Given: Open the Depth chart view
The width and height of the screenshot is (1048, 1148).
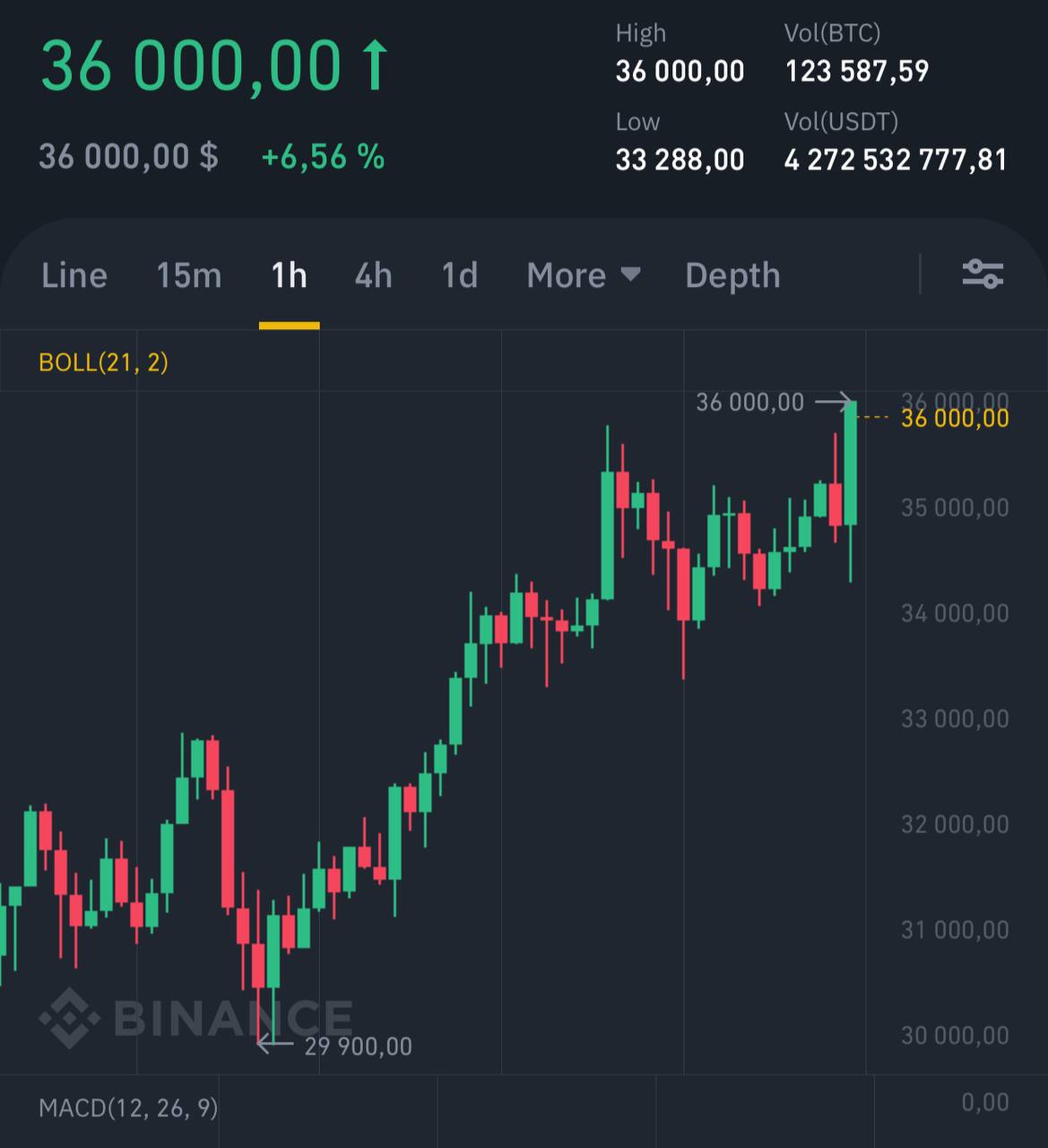Looking at the screenshot, I should (732, 275).
